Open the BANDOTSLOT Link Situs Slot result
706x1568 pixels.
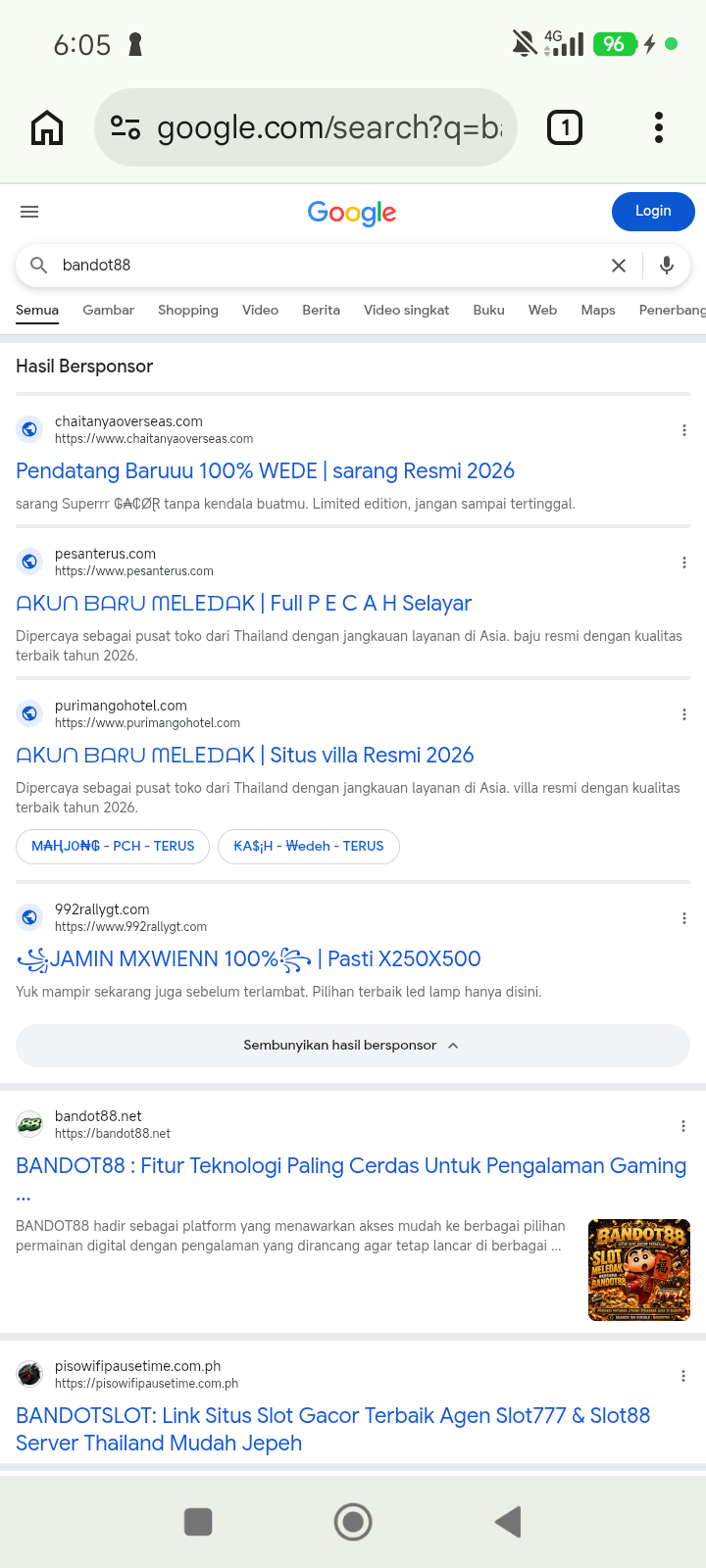[x=333, y=1429]
